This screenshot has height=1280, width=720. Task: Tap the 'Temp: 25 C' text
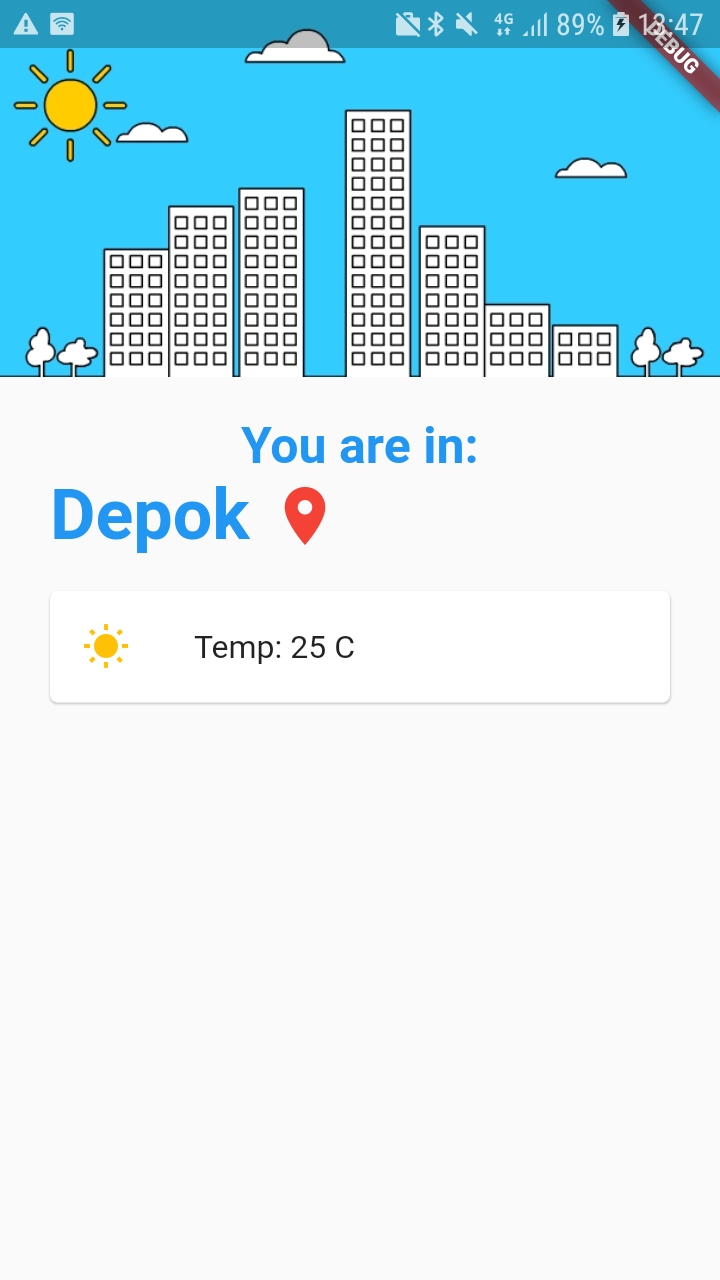tap(275, 648)
